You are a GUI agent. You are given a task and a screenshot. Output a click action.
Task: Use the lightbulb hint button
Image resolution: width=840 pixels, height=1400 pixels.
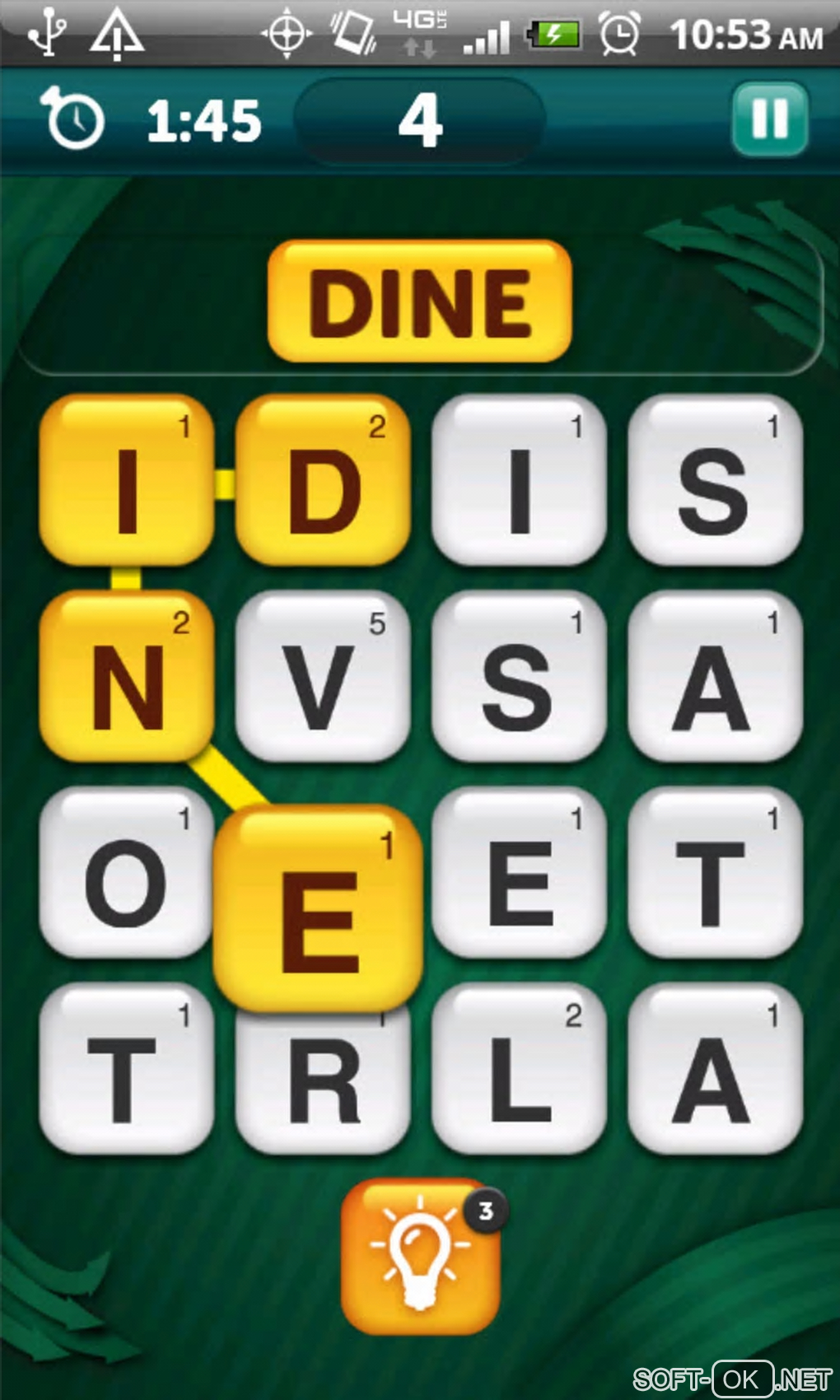(x=420, y=1256)
